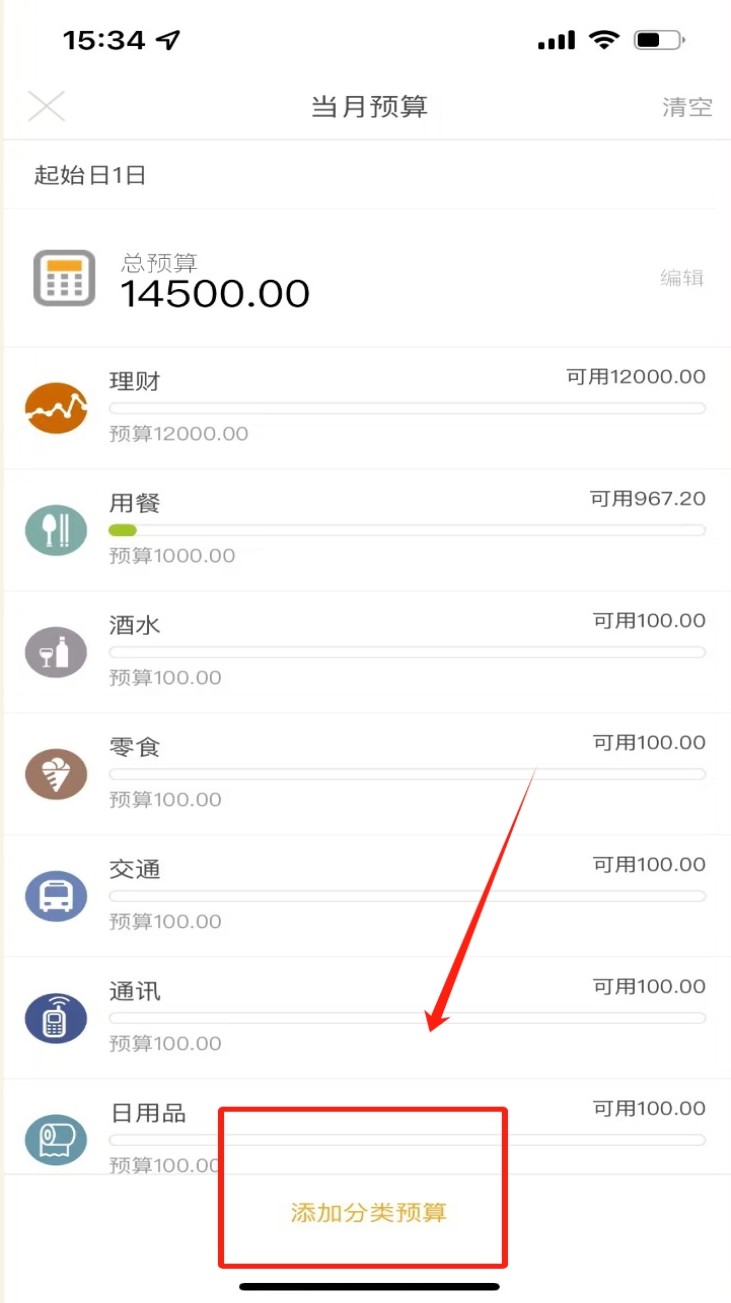The width and height of the screenshot is (731, 1303).
Task: Close the monthly budget screen
Action: click(46, 107)
